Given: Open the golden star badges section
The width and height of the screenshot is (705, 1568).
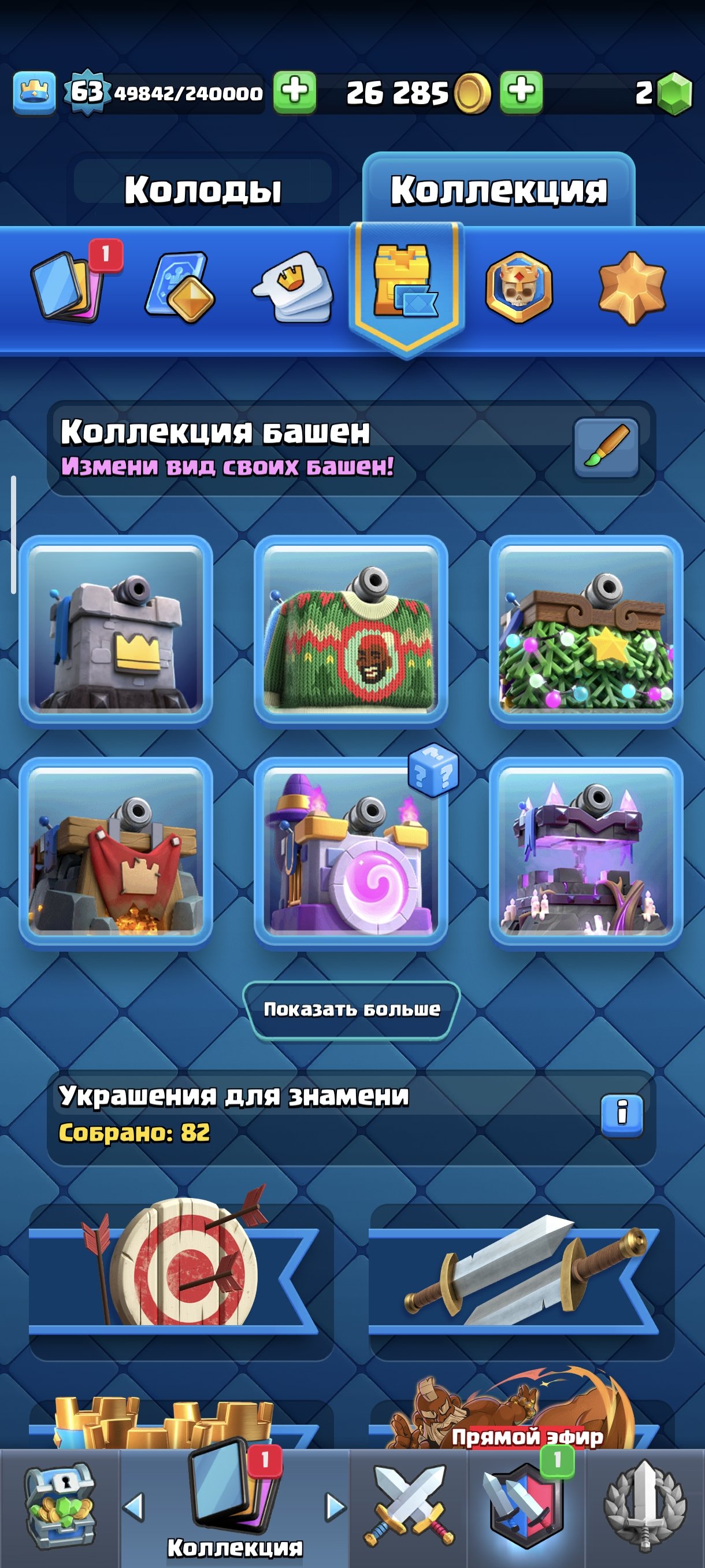Looking at the screenshot, I should 632,286.
